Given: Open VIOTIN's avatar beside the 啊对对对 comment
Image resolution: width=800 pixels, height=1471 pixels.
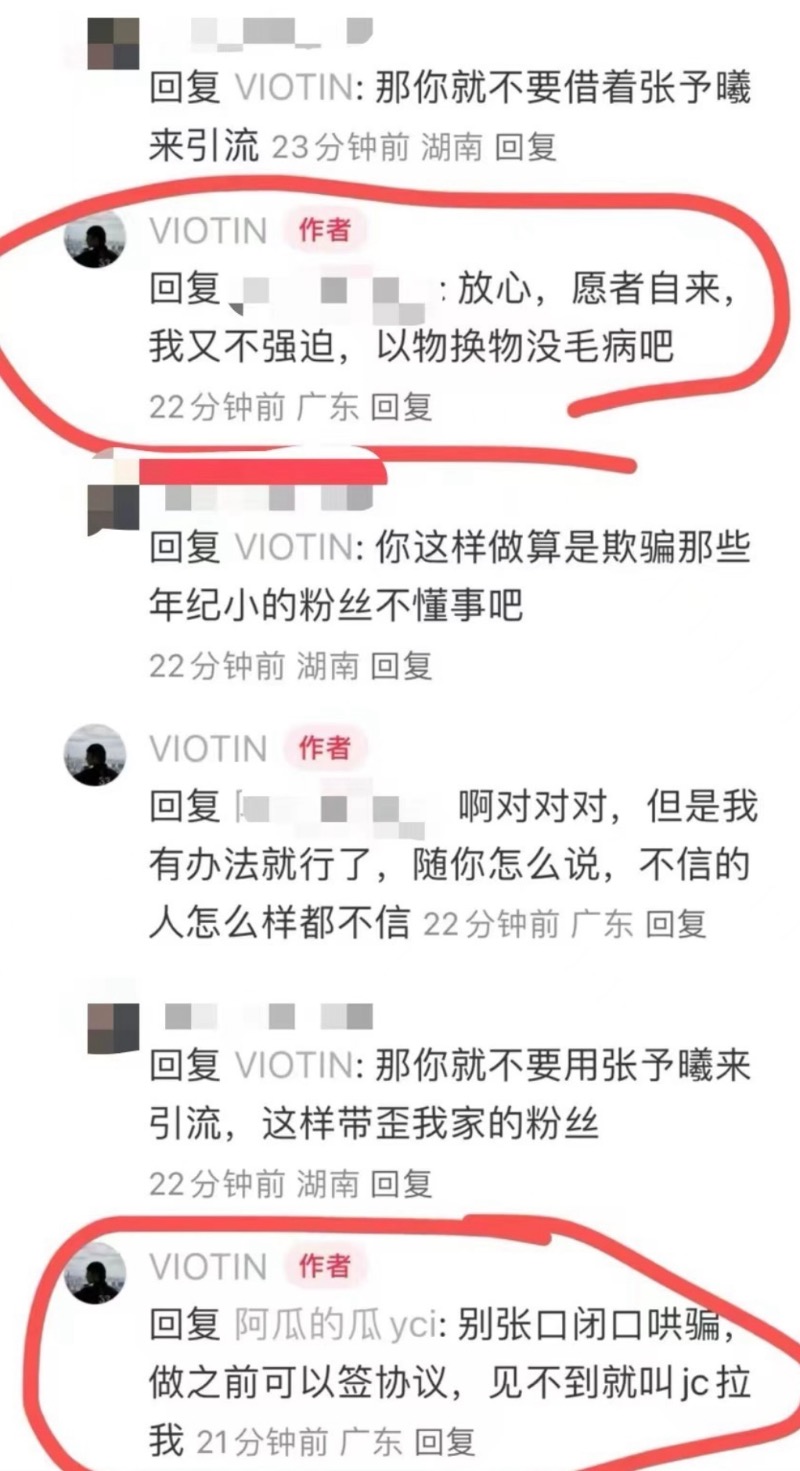Looking at the screenshot, I should point(96,757).
